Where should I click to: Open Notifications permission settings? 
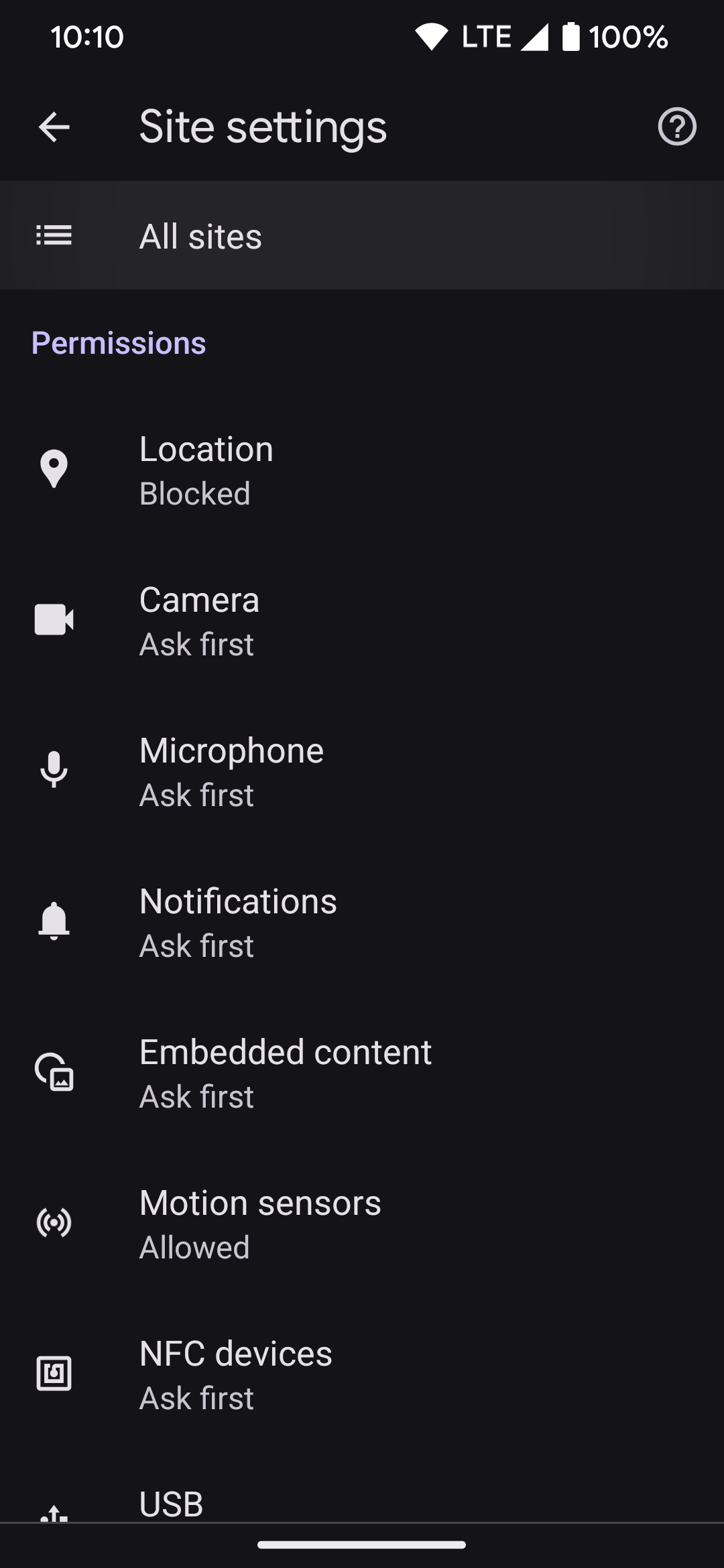362,921
